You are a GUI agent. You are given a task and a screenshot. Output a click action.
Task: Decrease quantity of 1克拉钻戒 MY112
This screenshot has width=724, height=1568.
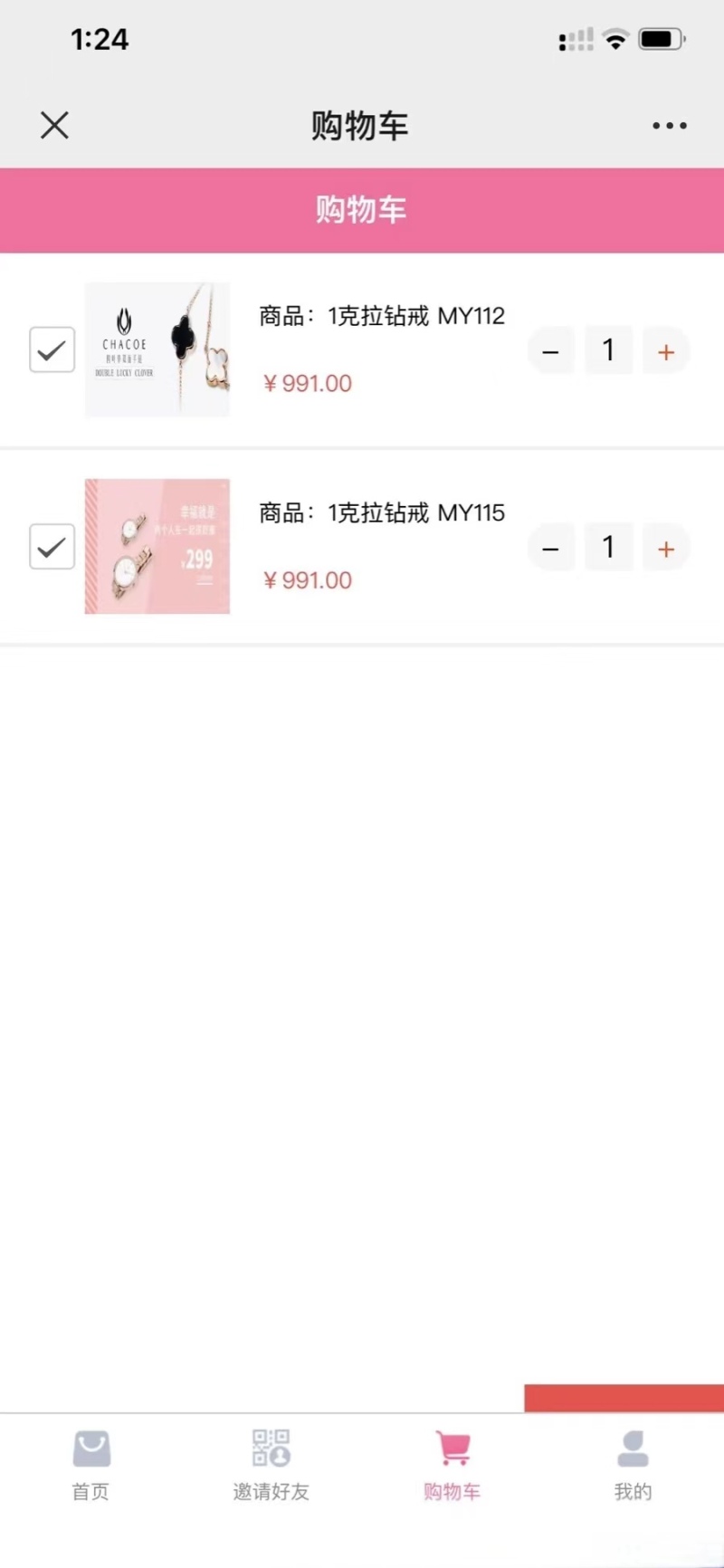550,351
